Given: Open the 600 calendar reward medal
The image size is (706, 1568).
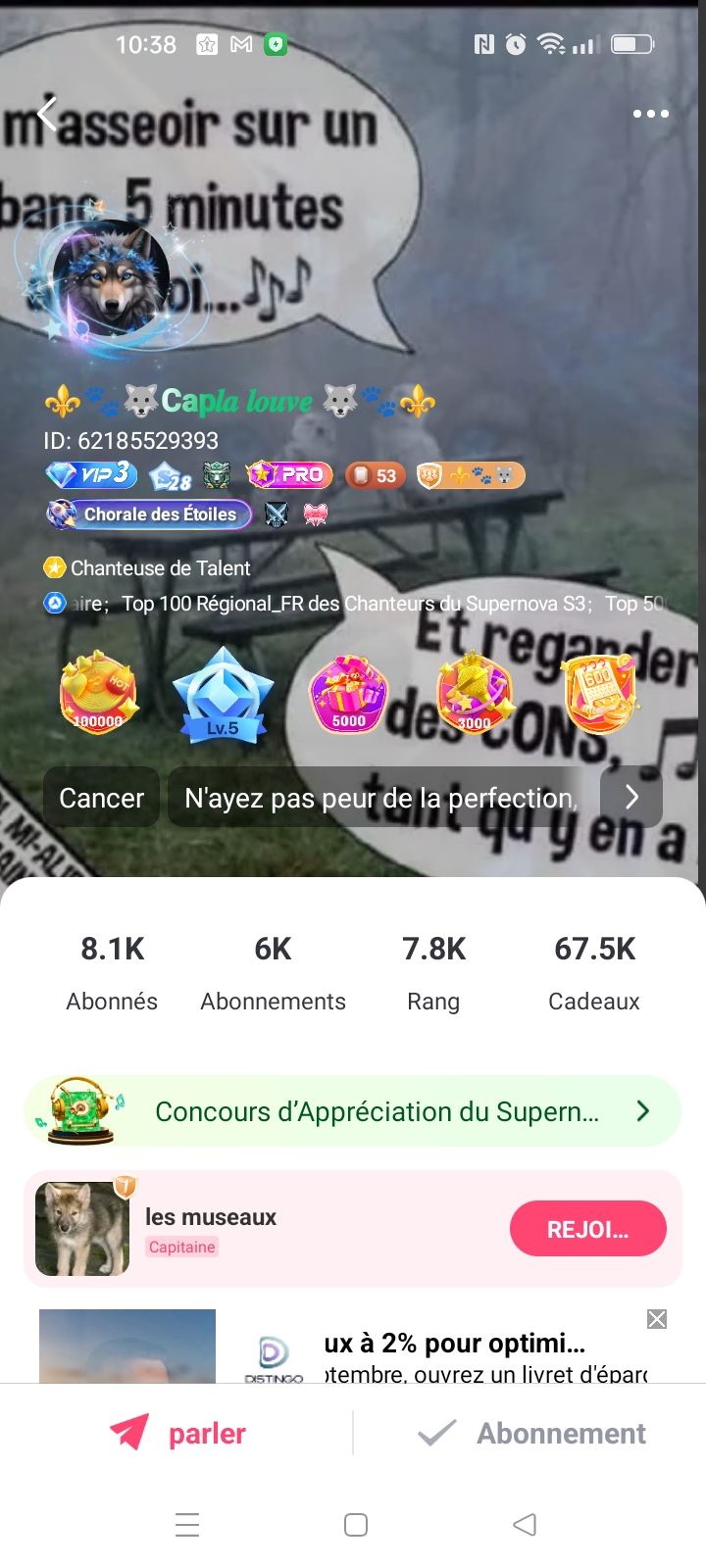Looking at the screenshot, I should pyautogui.click(x=600, y=695).
